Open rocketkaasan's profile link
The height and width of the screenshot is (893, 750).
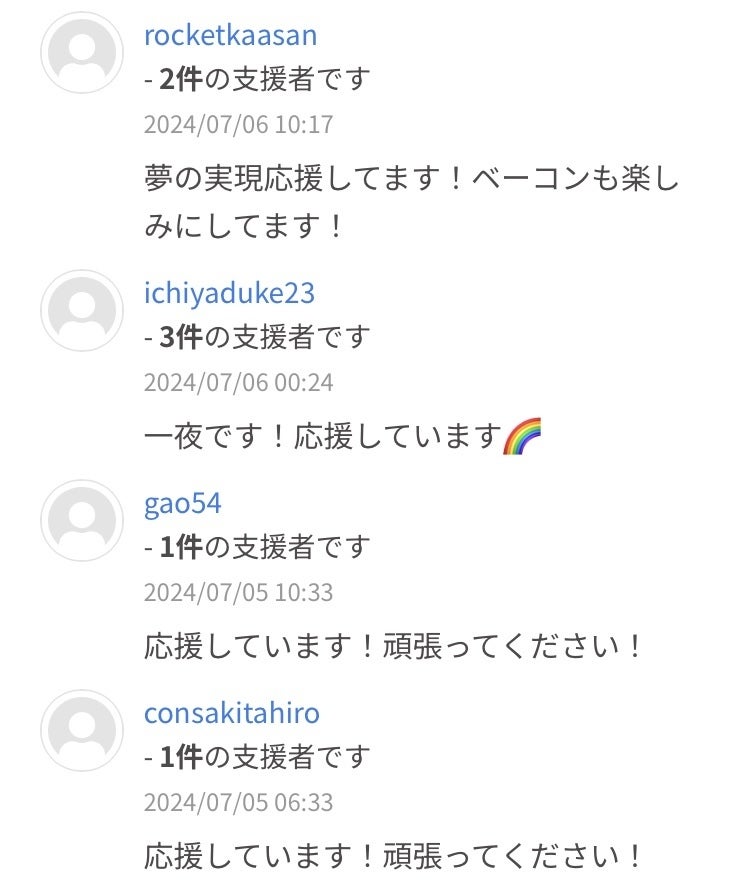pyautogui.click(x=230, y=36)
